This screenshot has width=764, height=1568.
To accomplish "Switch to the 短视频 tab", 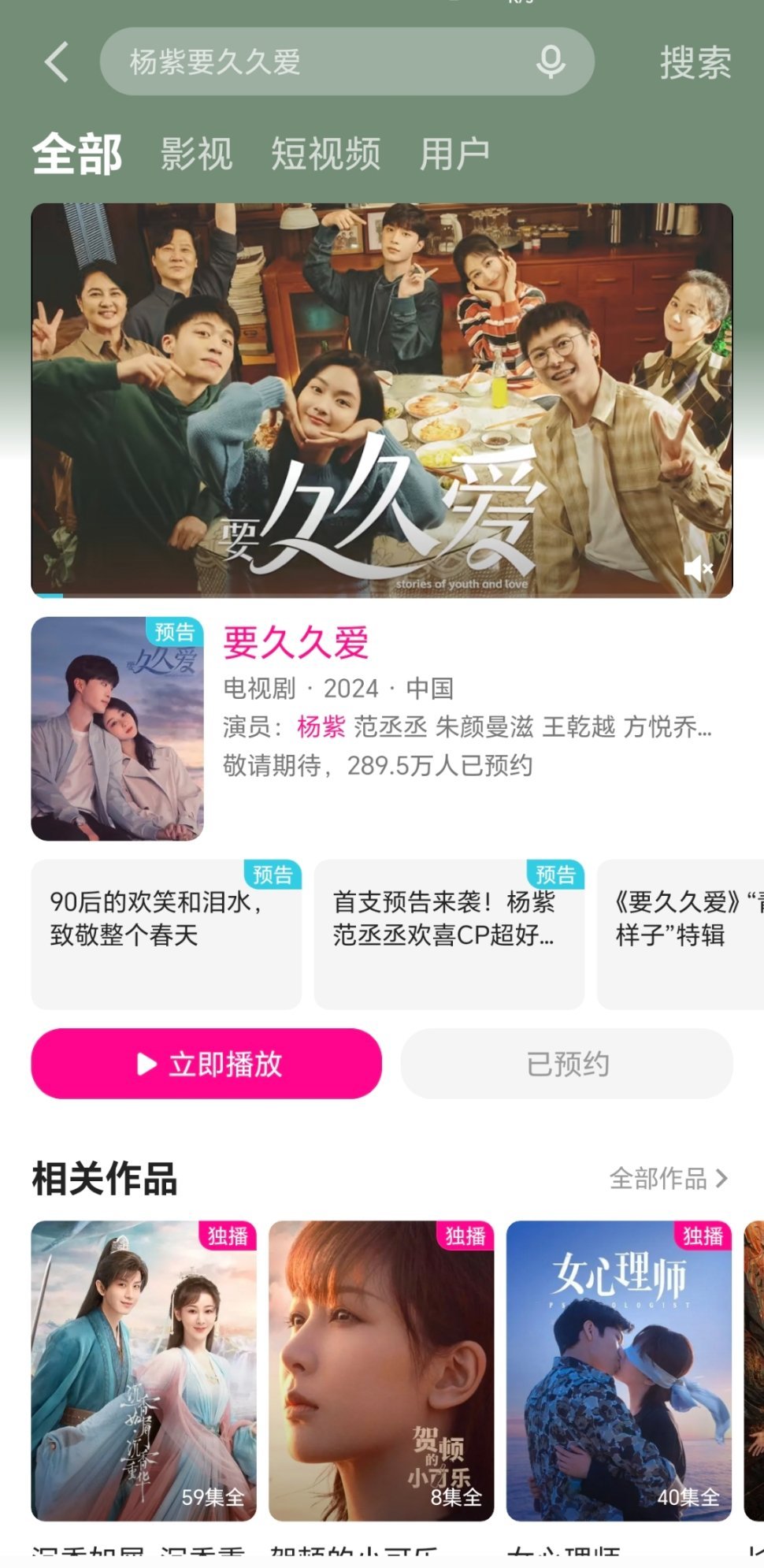I will click(x=326, y=154).
